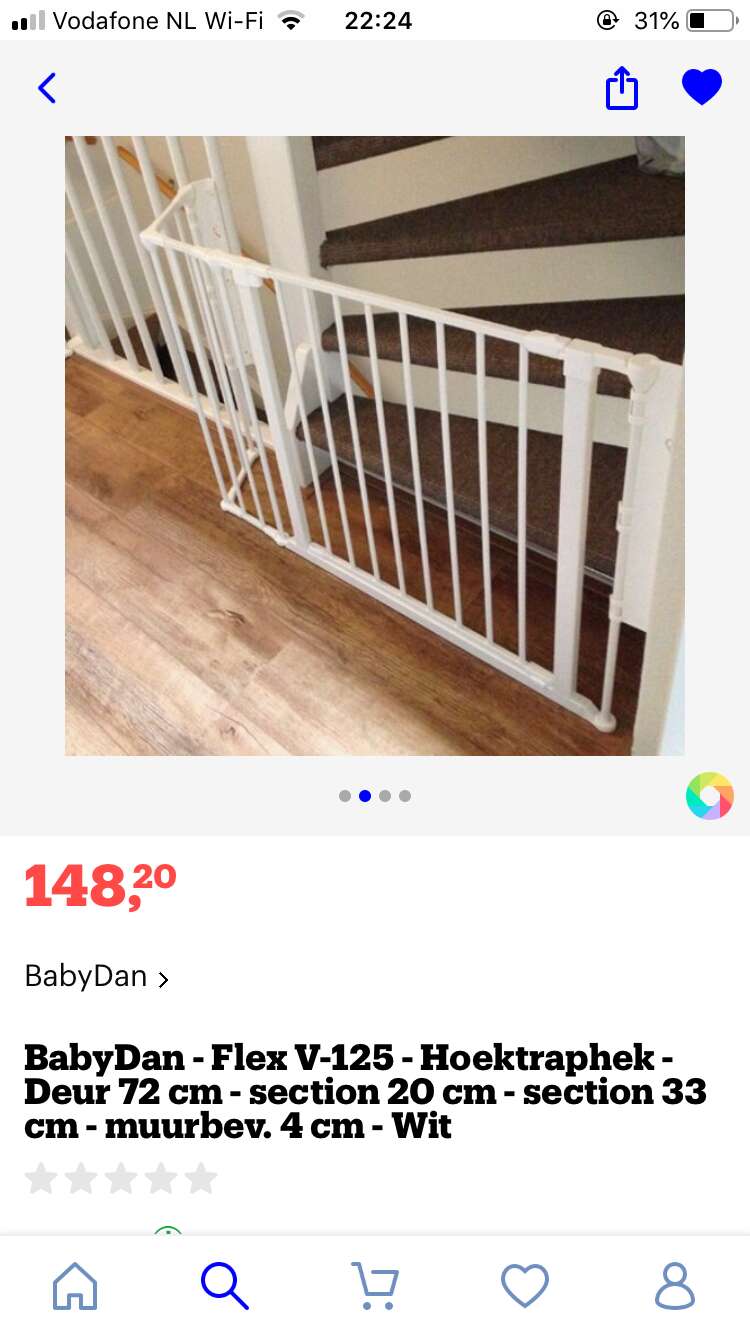Screen dimensions: 750x1334
Task: Tap the image page indicator dots
Action: pos(375,796)
